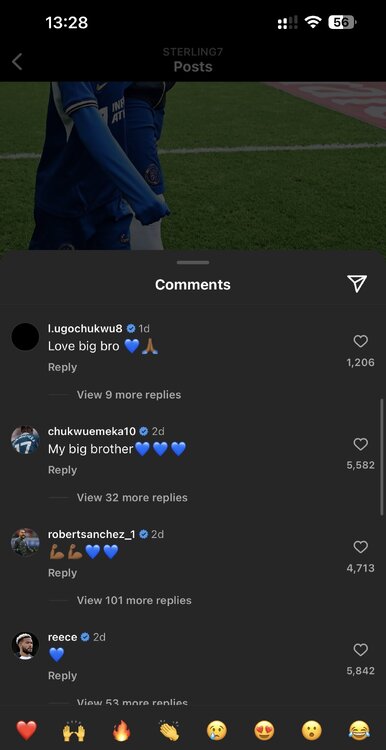Reply to robertsanchez_1's comment
The image size is (386, 750).
coord(62,573)
